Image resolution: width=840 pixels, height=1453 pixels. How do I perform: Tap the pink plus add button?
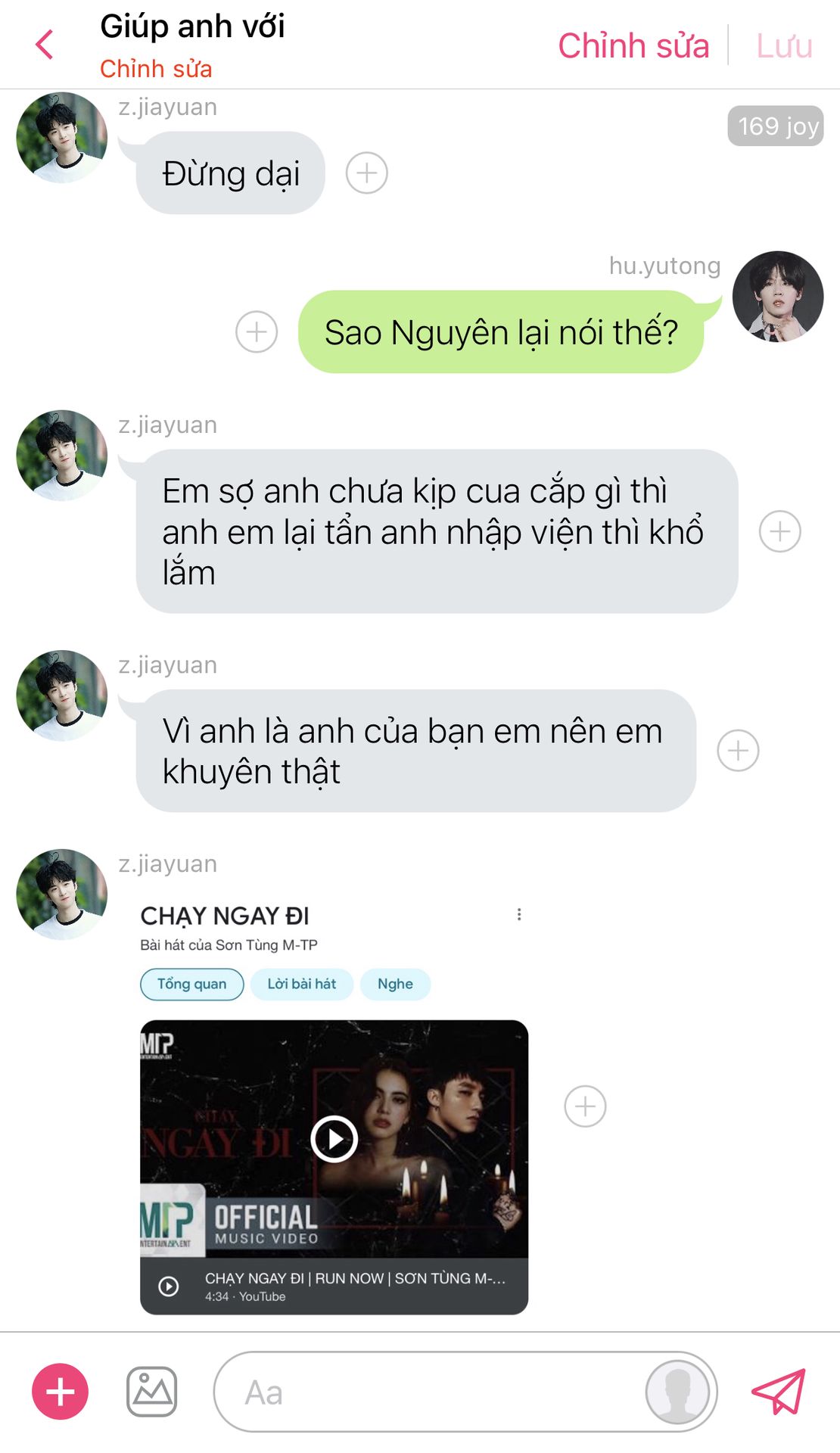pyautogui.click(x=60, y=1391)
